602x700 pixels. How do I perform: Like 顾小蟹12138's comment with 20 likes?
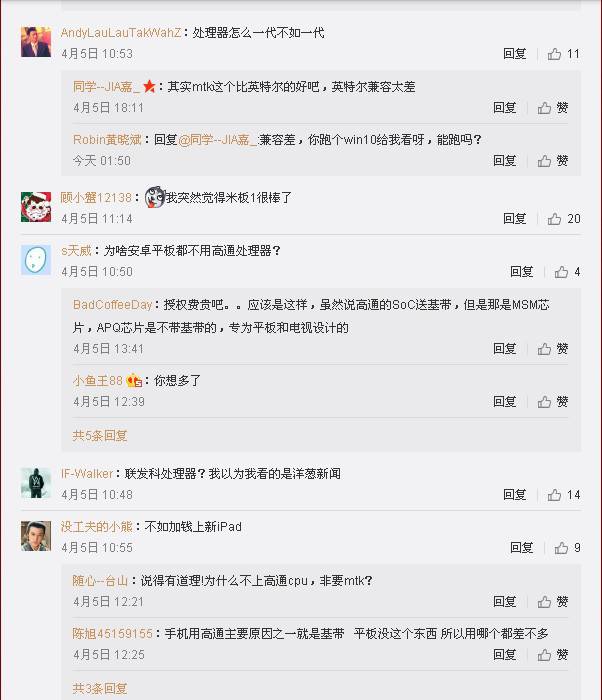tap(558, 219)
